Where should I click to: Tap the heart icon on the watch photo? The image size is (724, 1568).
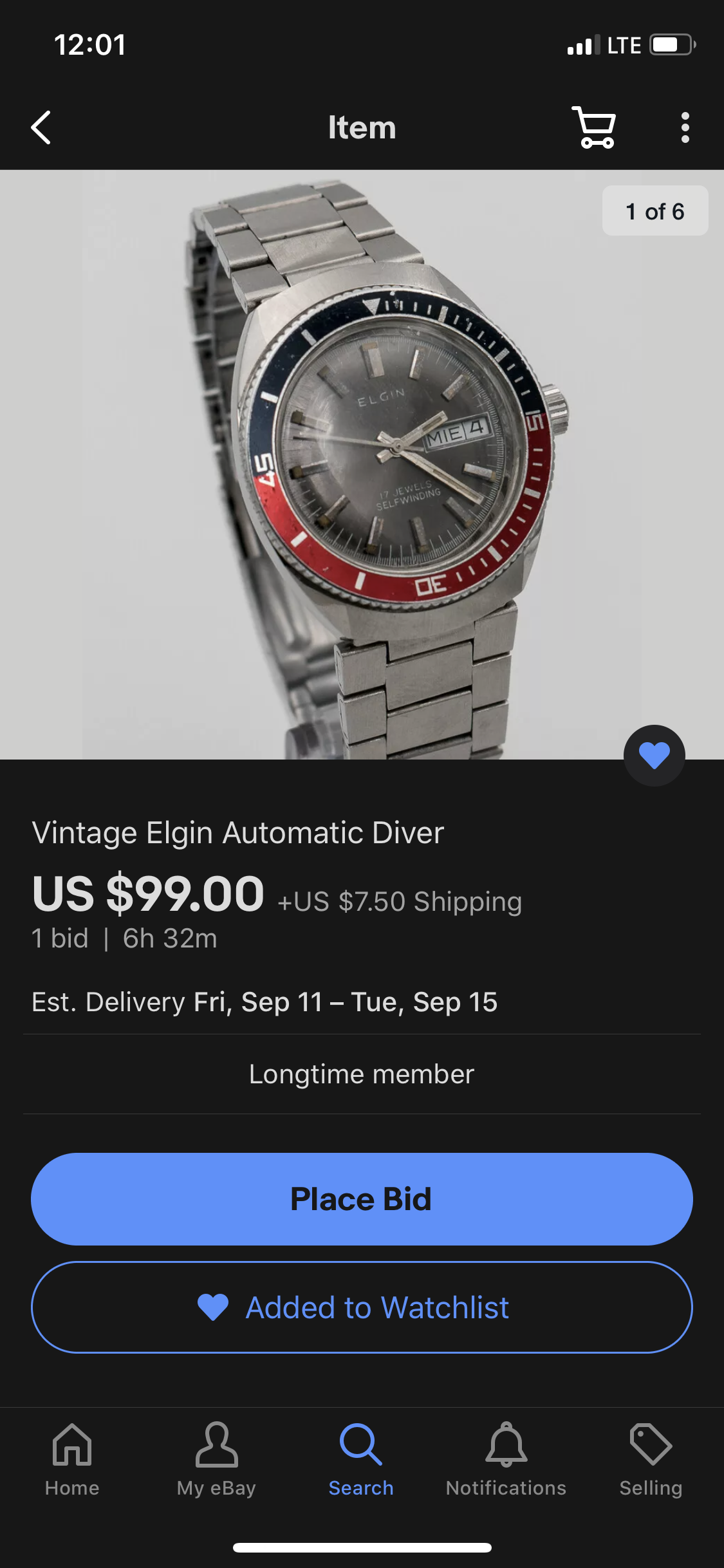[x=654, y=755]
